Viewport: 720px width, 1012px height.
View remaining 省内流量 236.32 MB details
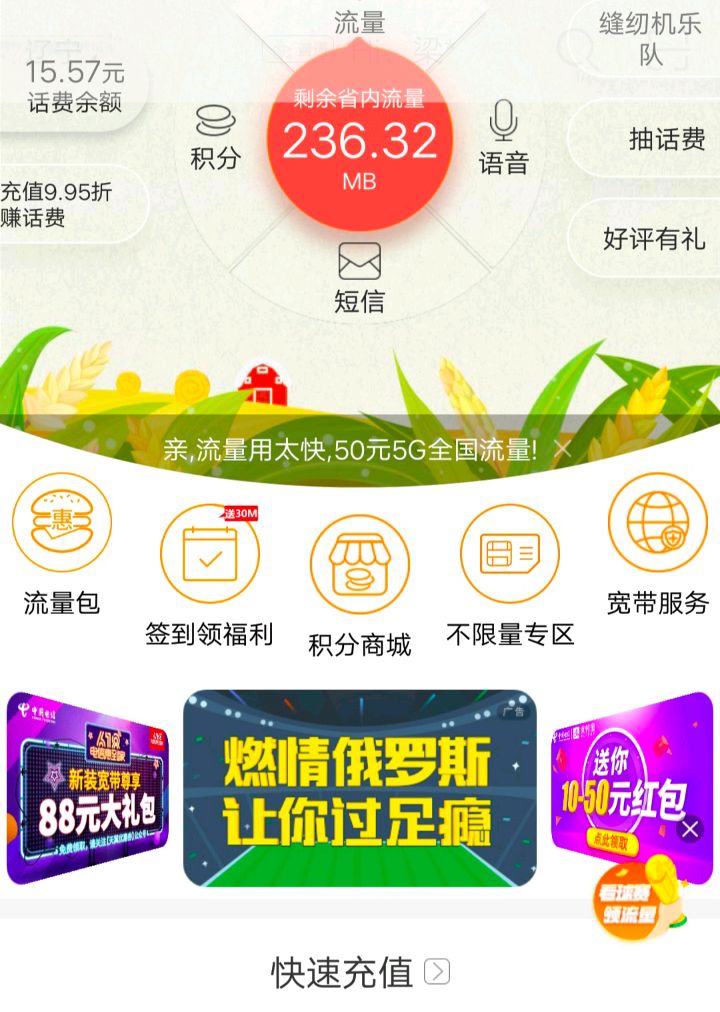pos(359,140)
